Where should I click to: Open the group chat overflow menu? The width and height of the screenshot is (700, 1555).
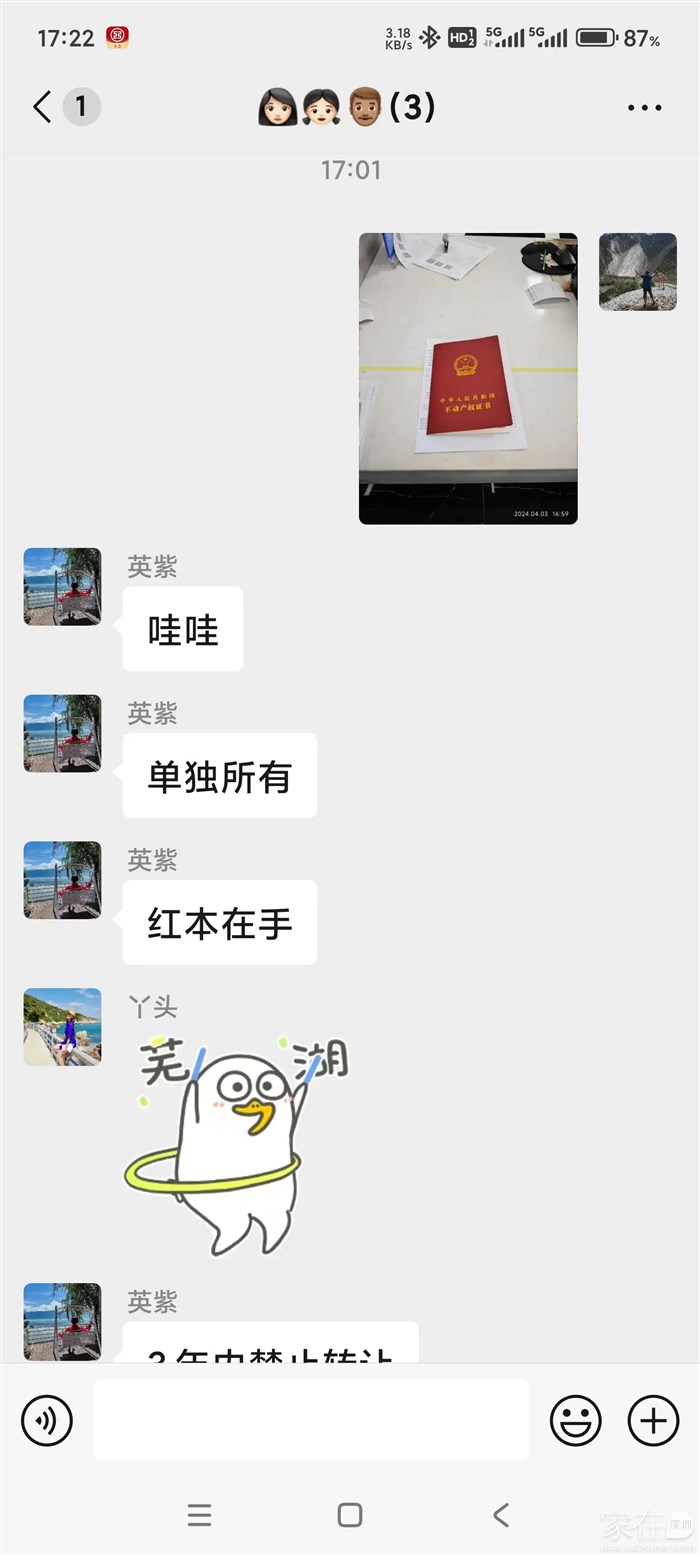click(645, 108)
